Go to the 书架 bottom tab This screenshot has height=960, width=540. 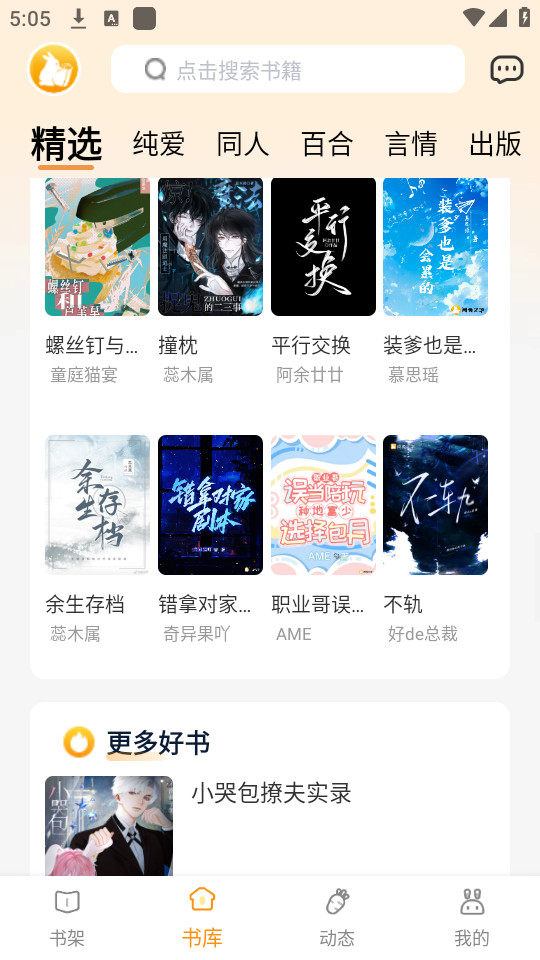pyautogui.click(x=67, y=918)
